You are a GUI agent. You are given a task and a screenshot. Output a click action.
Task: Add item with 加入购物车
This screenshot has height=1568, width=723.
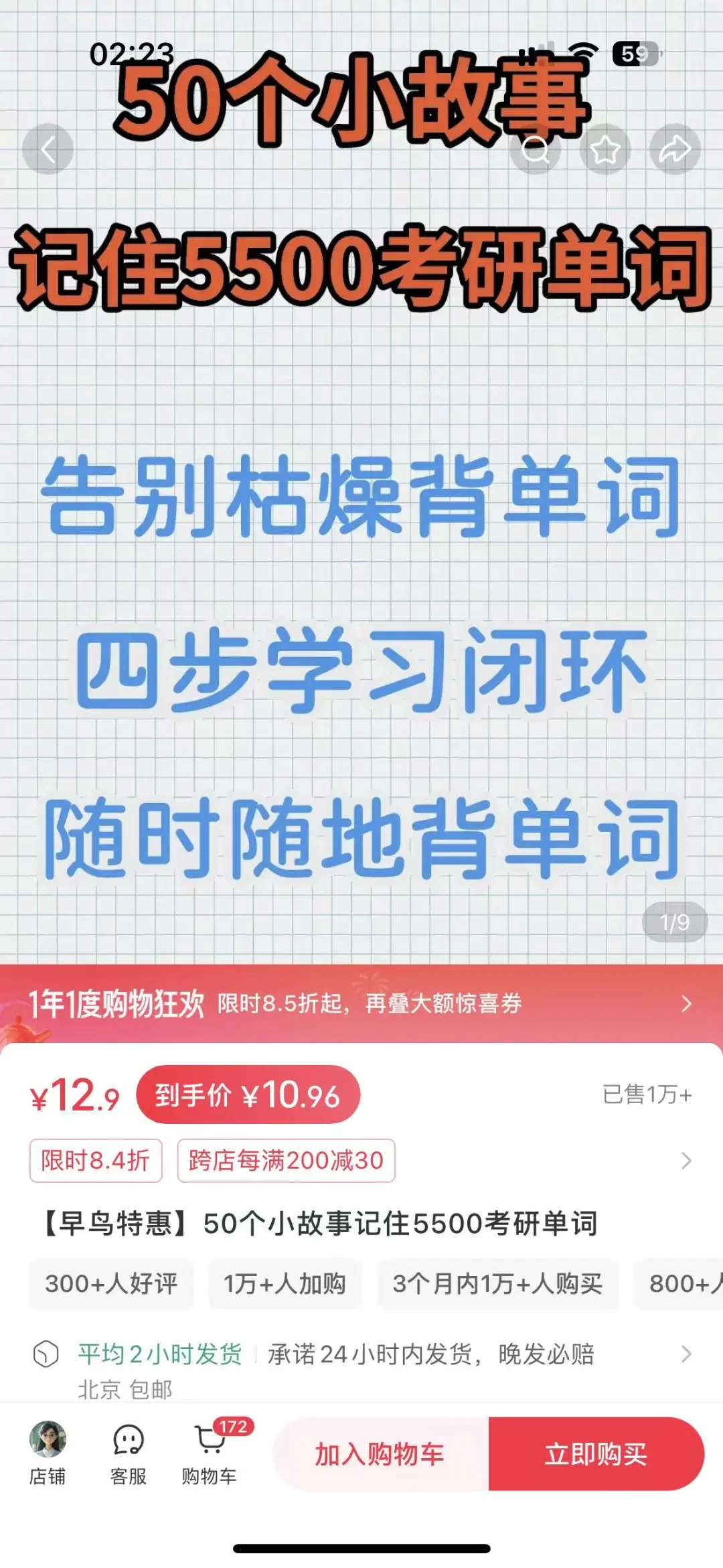pyautogui.click(x=380, y=1454)
